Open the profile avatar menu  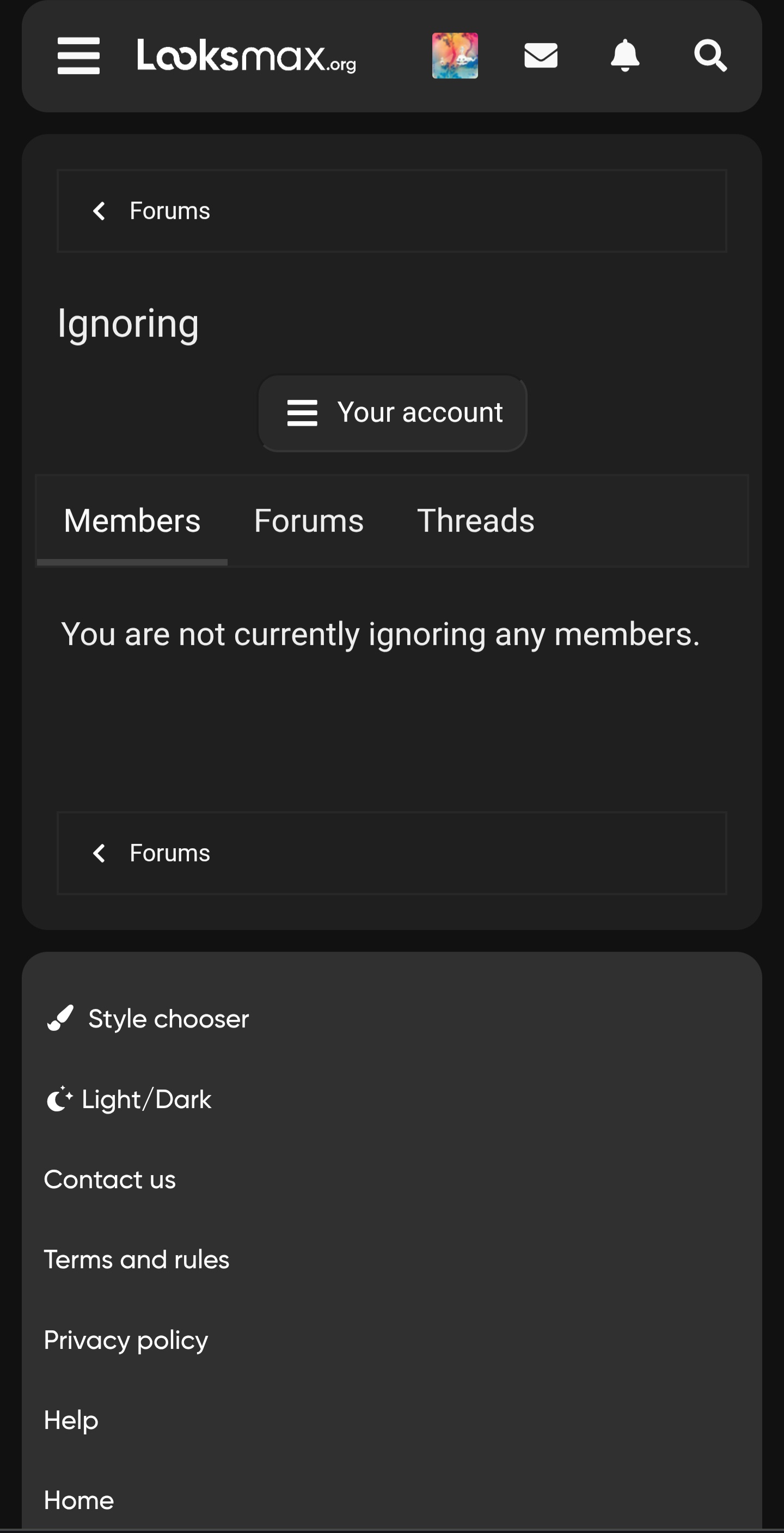[455, 56]
